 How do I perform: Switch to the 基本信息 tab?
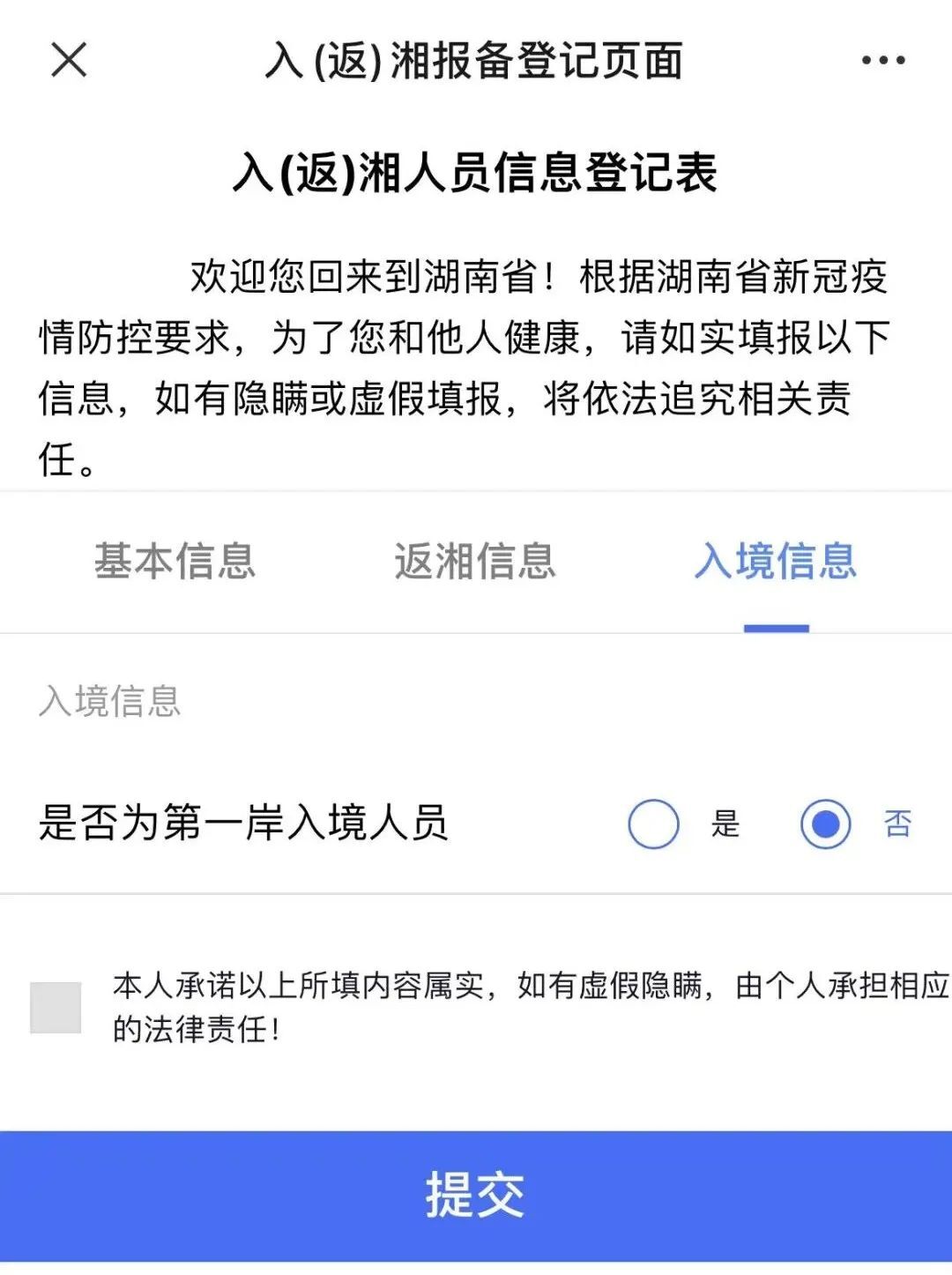pos(175,561)
